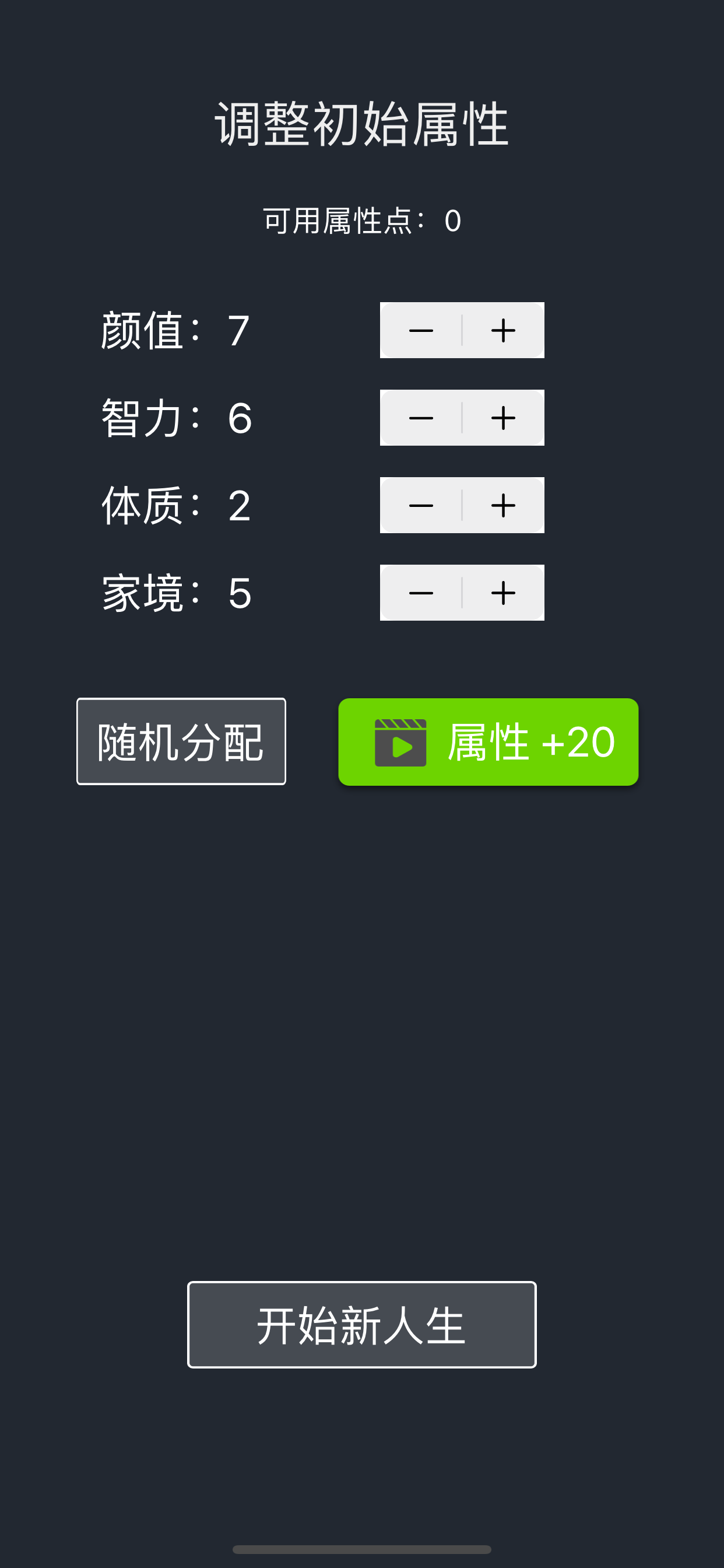Image resolution: width=724 pixels, height=1568 pixels.
Task: Increase 智力 by clicking its plus button
Action: coord(502,418)
